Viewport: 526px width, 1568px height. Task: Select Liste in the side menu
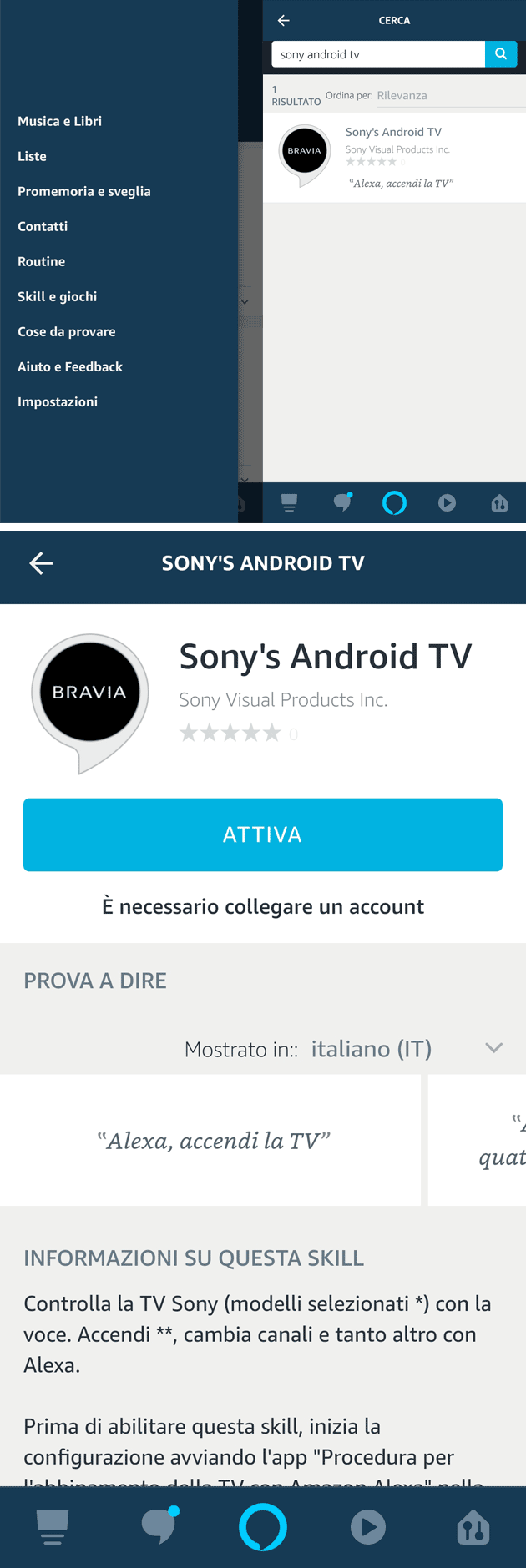point(32,156)
